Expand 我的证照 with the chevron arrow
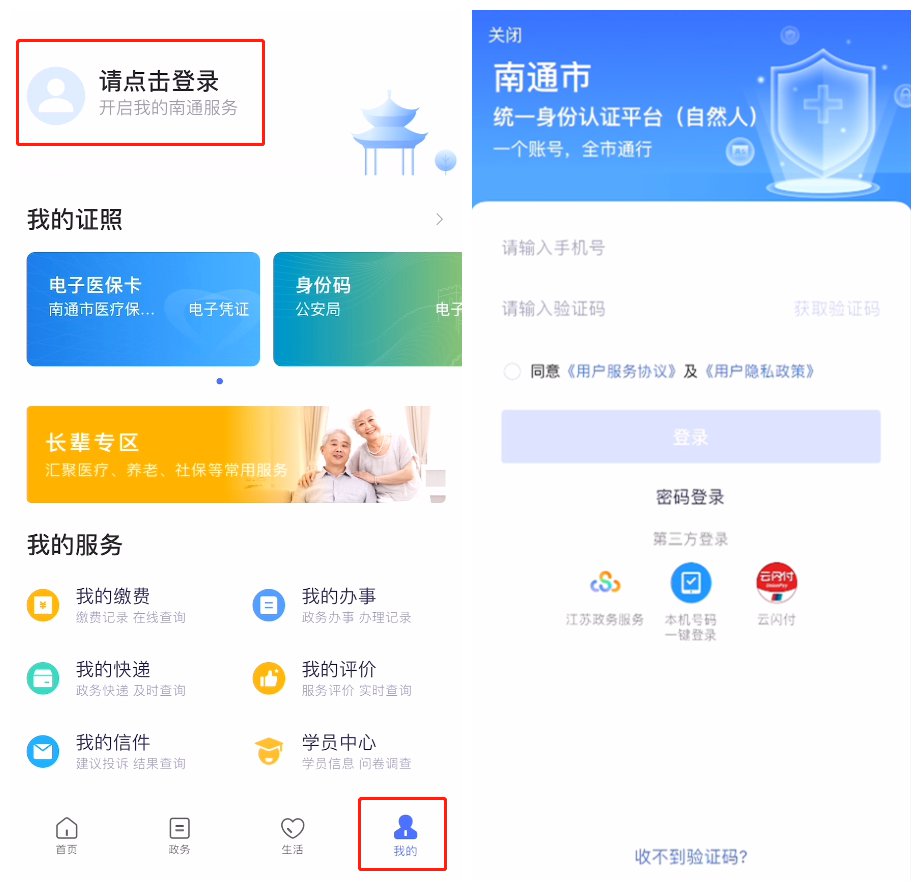This screenshot has height=891, width=921. tap(439, 220)
